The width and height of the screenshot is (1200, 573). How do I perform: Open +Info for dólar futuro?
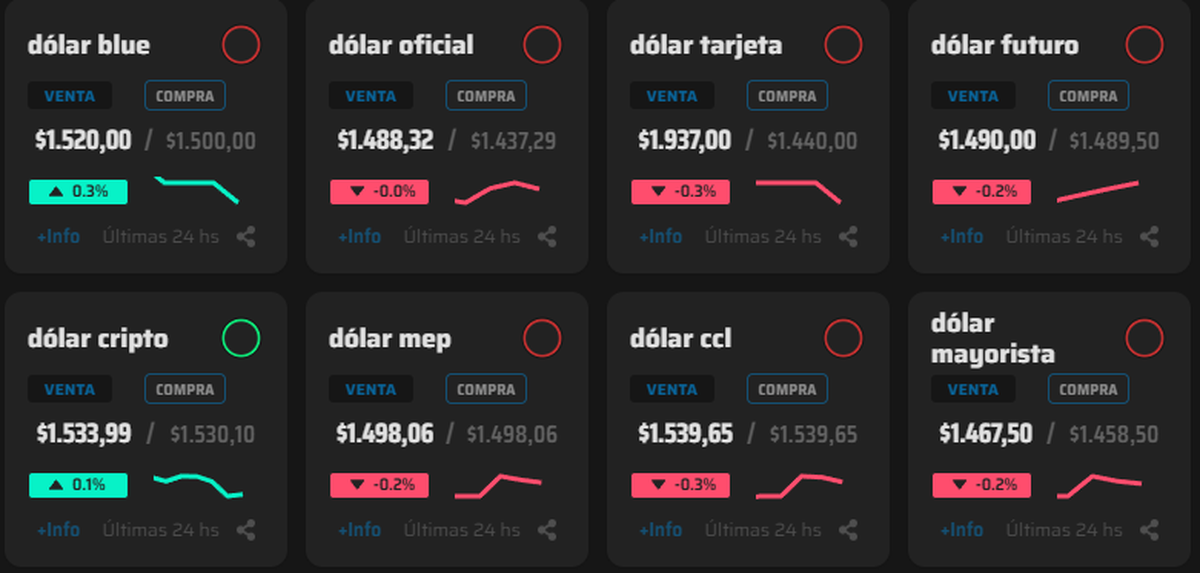pos(961,237)
